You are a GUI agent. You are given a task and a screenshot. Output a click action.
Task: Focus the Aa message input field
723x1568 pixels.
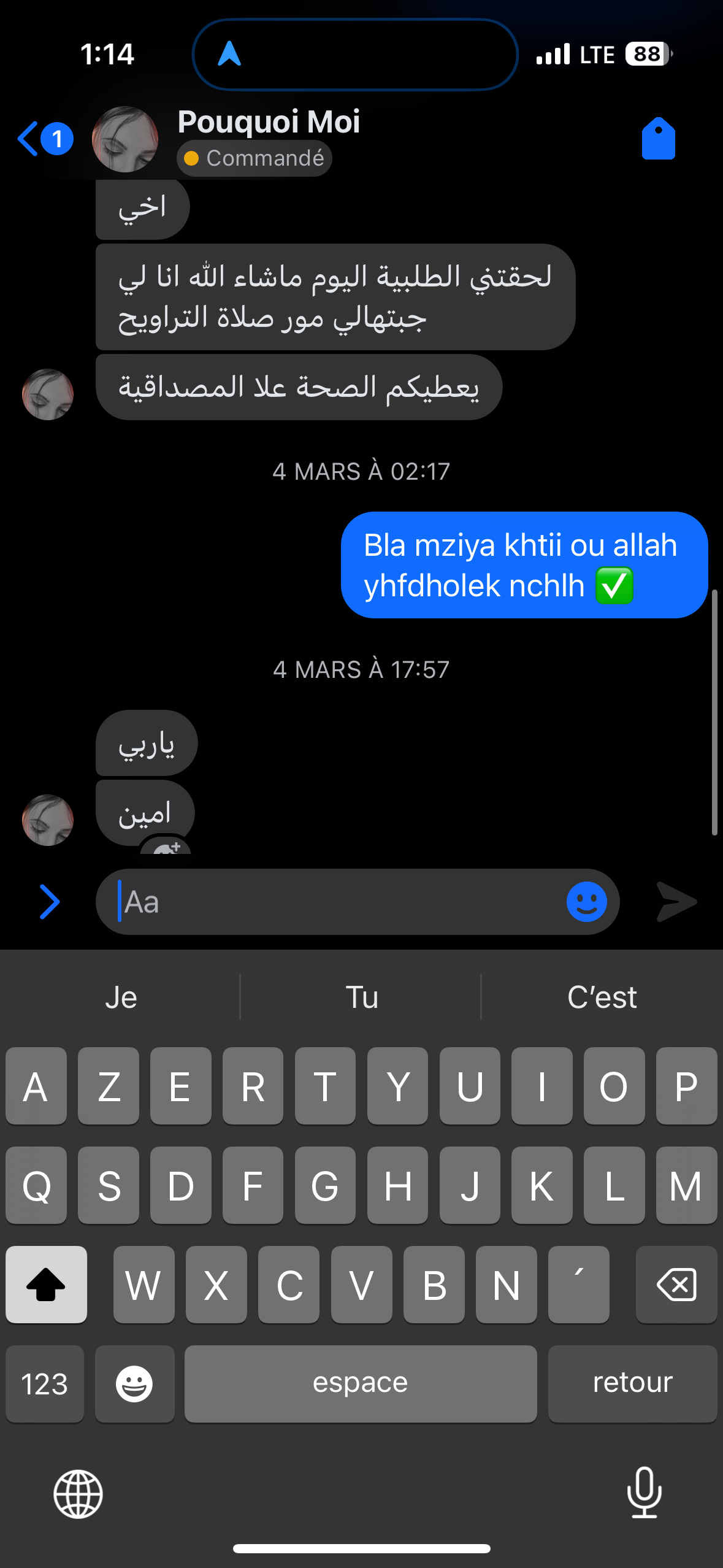[x=337, y=902]
